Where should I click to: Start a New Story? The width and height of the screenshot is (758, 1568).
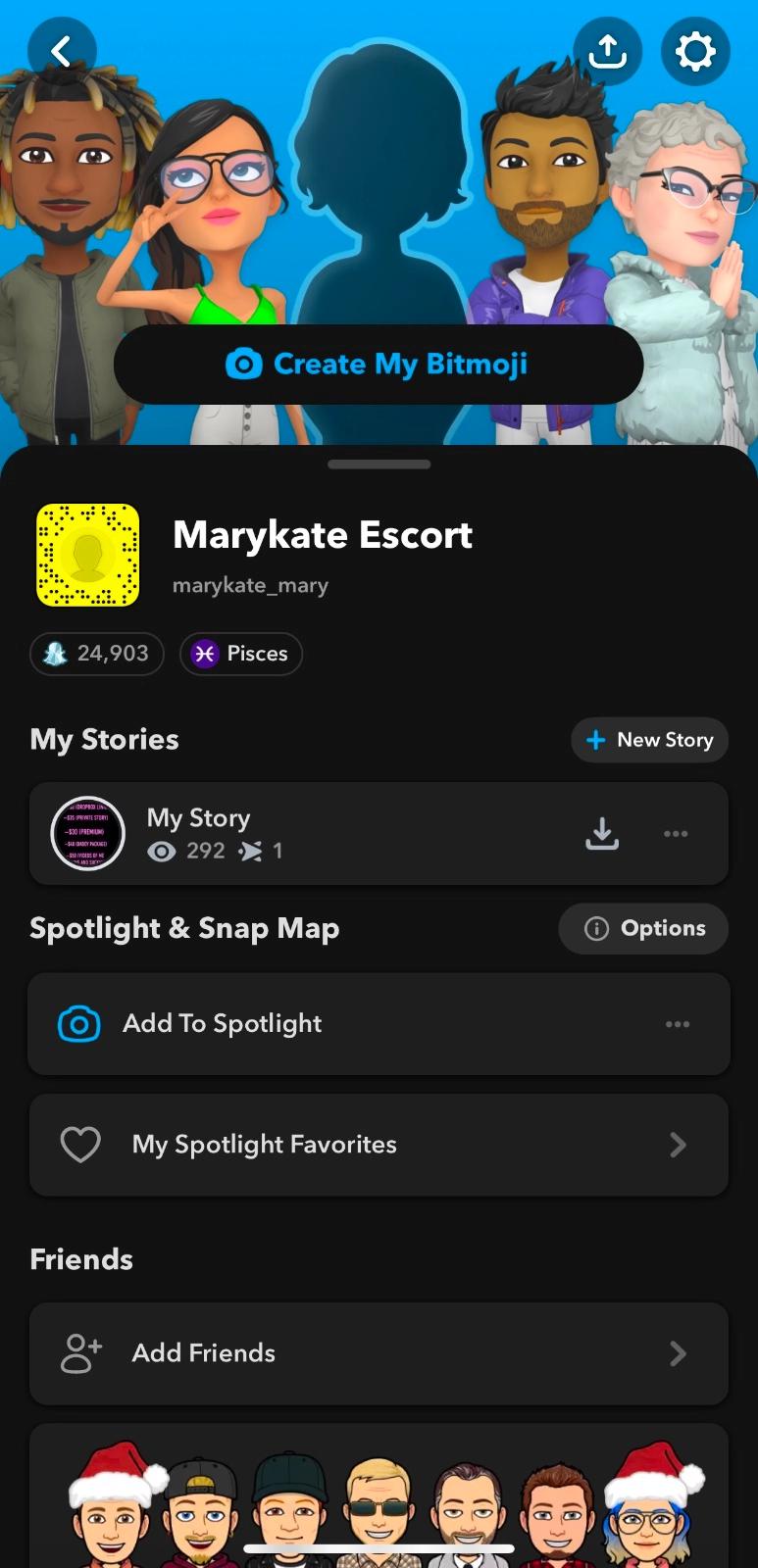point(649,740)
